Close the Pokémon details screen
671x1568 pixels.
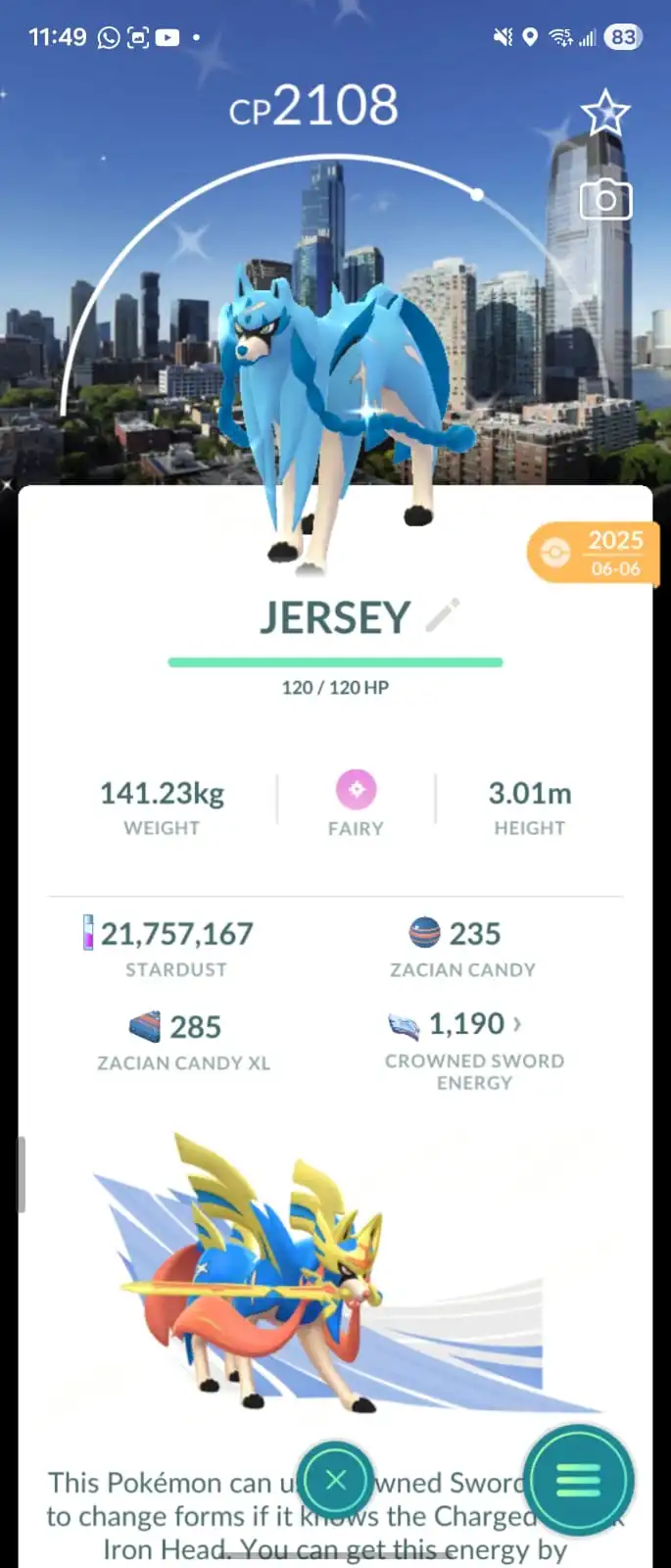coord(335,1480)
